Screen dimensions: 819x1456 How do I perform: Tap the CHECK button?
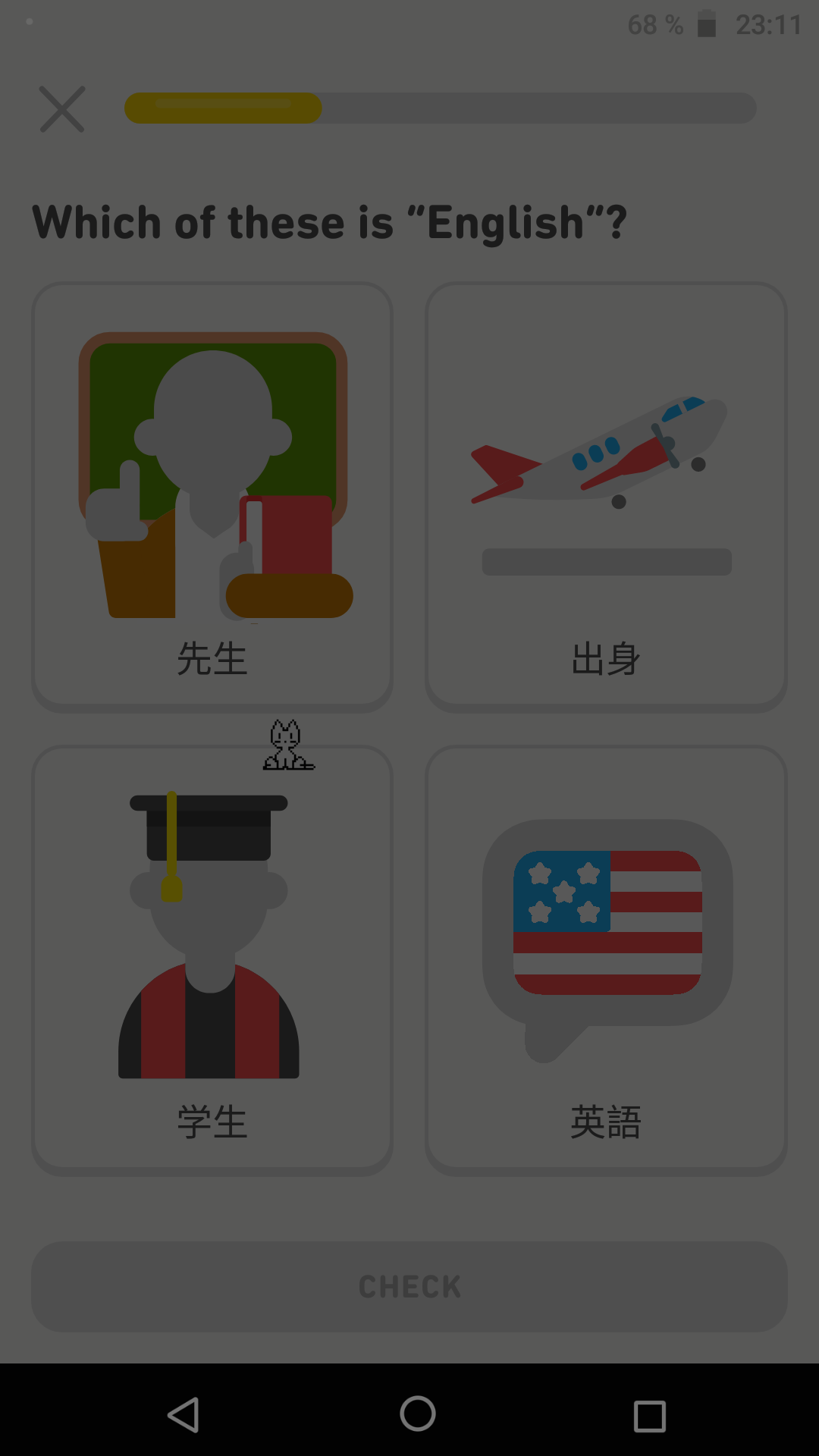(409, 1287)
